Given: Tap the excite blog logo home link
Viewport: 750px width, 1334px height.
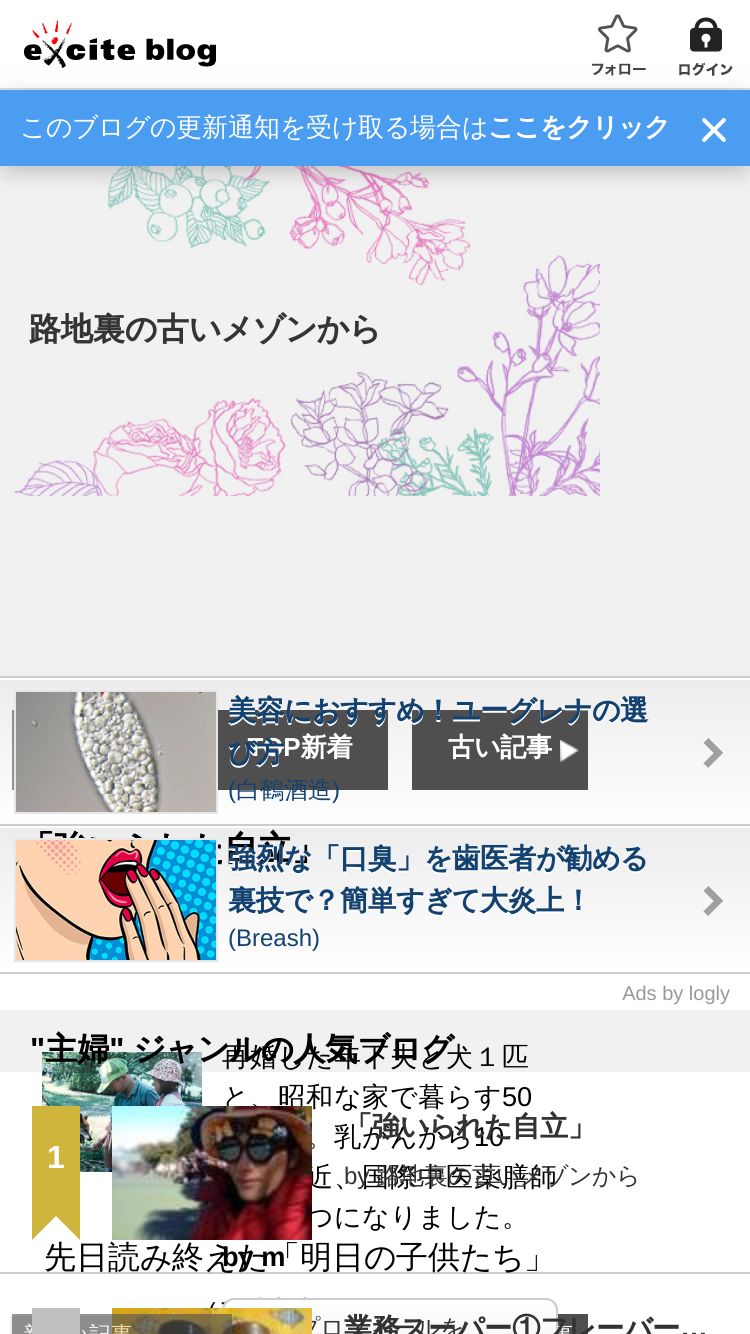Looking at the screenshot, I should 120,45.
